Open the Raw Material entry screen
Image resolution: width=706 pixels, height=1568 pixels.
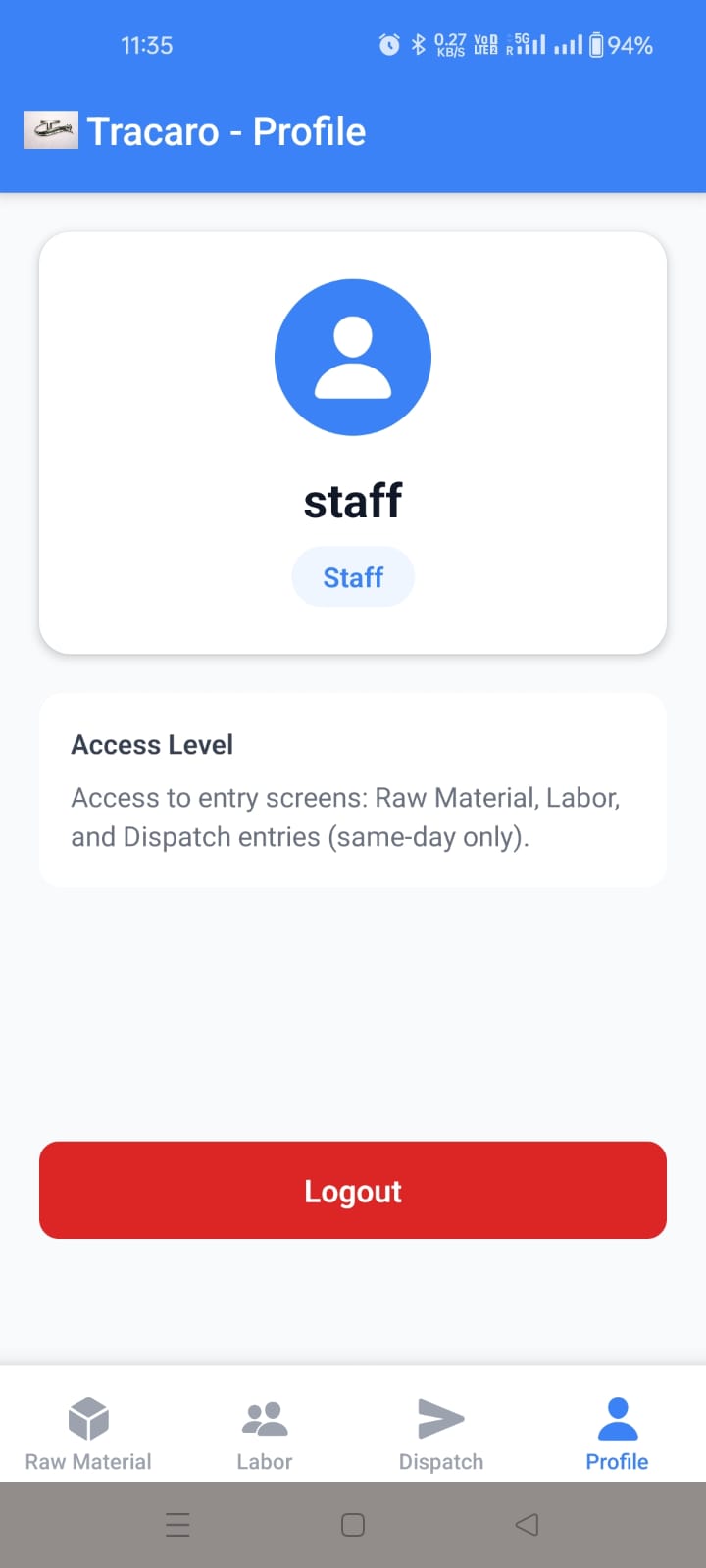coord(87,1431)
